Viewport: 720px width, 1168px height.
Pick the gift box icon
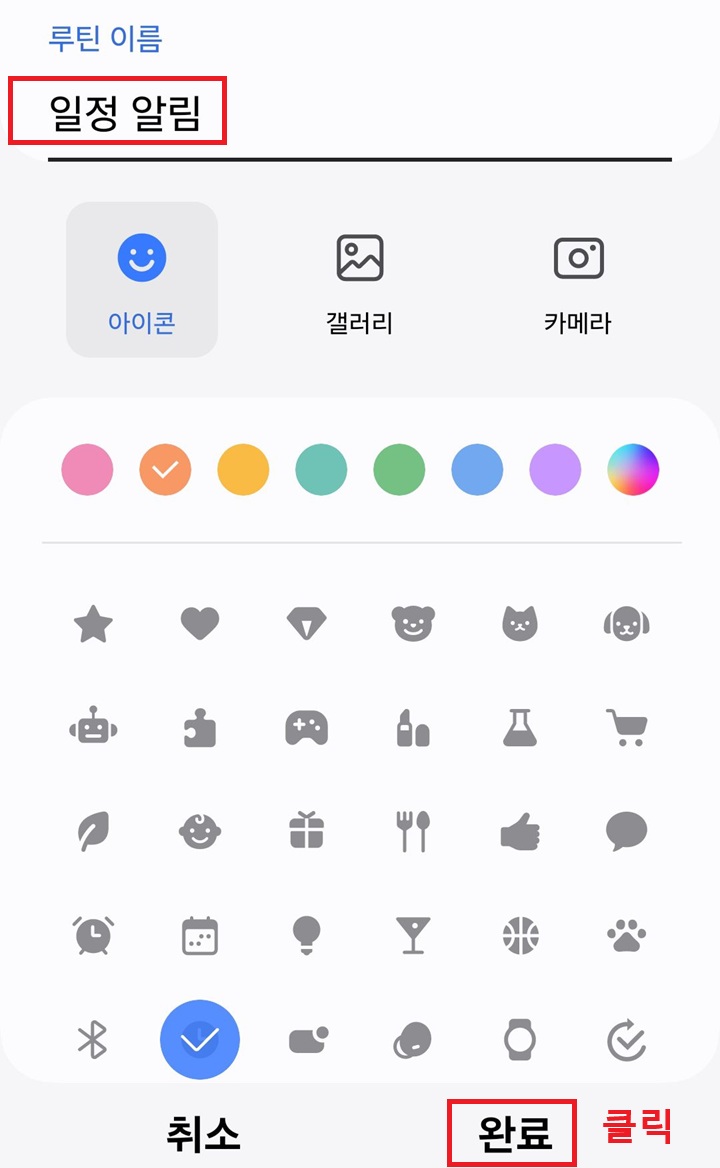tap(306, 830)
